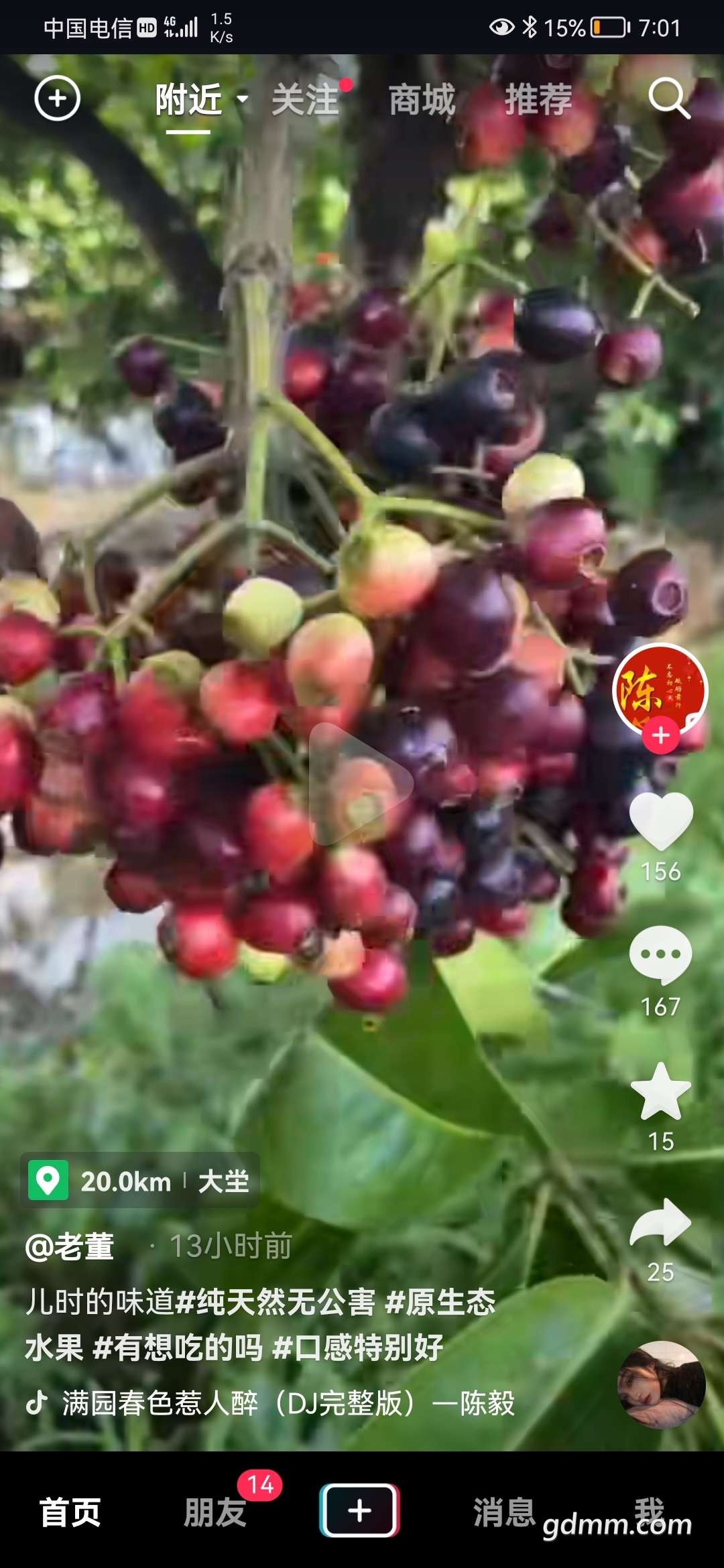This screenshot has height=1568, width=724.
Task: Switch to the 推荐 recommended tab
Action: (x=538, y=101)
